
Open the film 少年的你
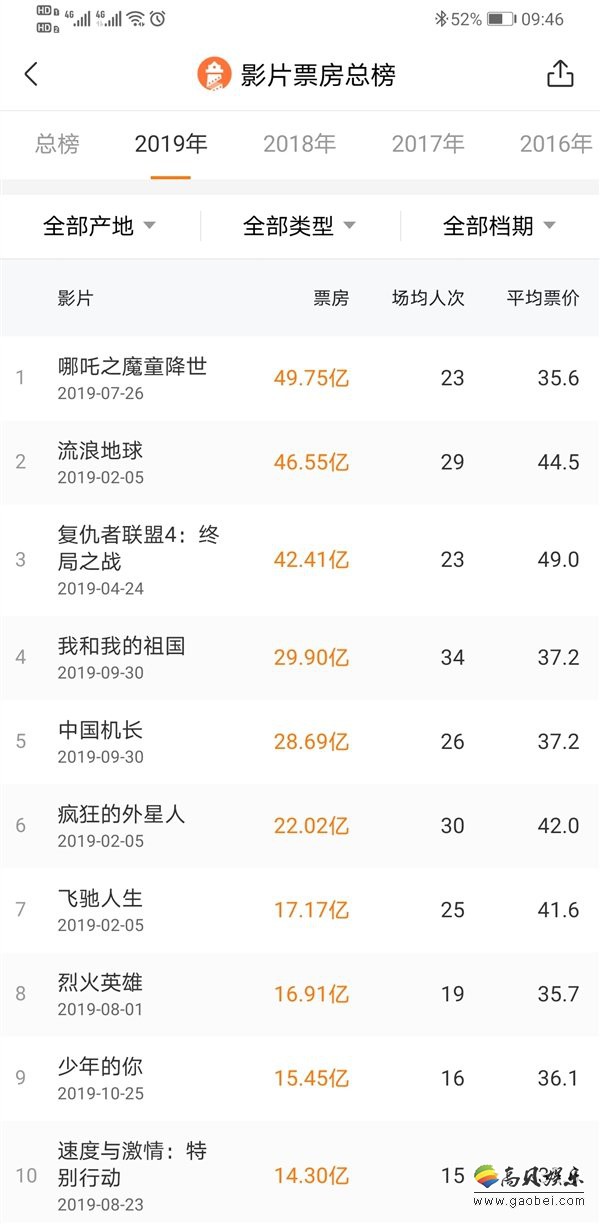pos(300,1078)
